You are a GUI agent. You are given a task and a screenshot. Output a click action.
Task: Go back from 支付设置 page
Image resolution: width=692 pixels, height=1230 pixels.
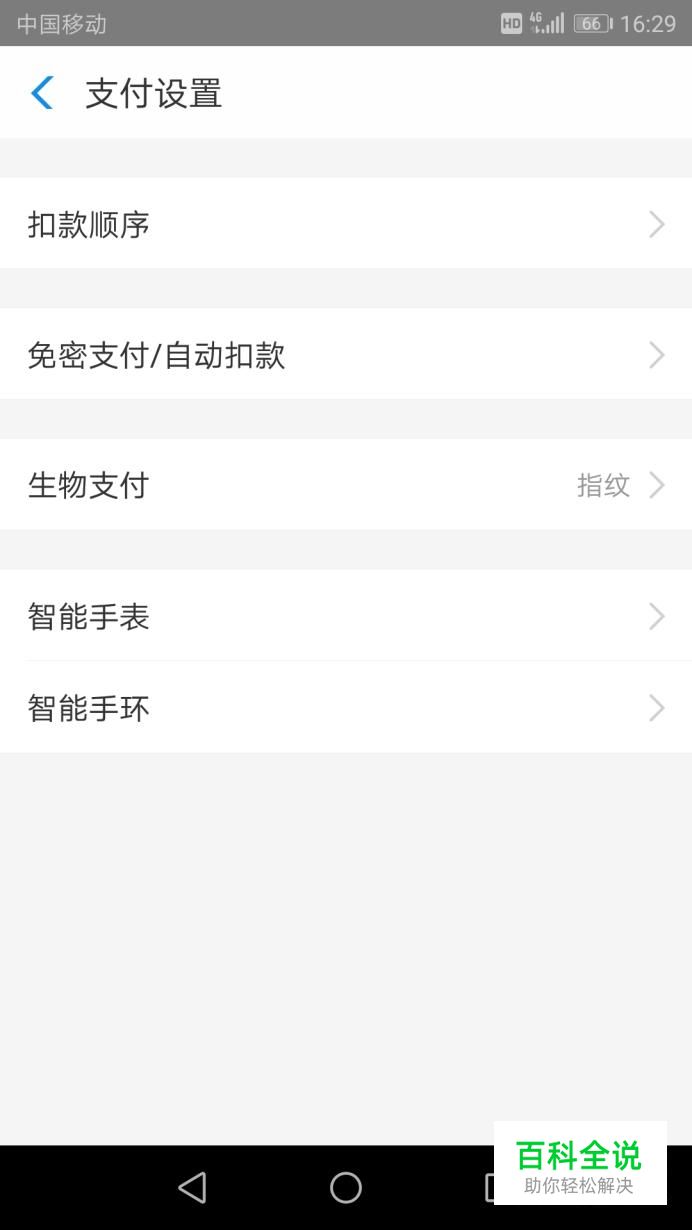pyautogui.click(x=42, y=93)
